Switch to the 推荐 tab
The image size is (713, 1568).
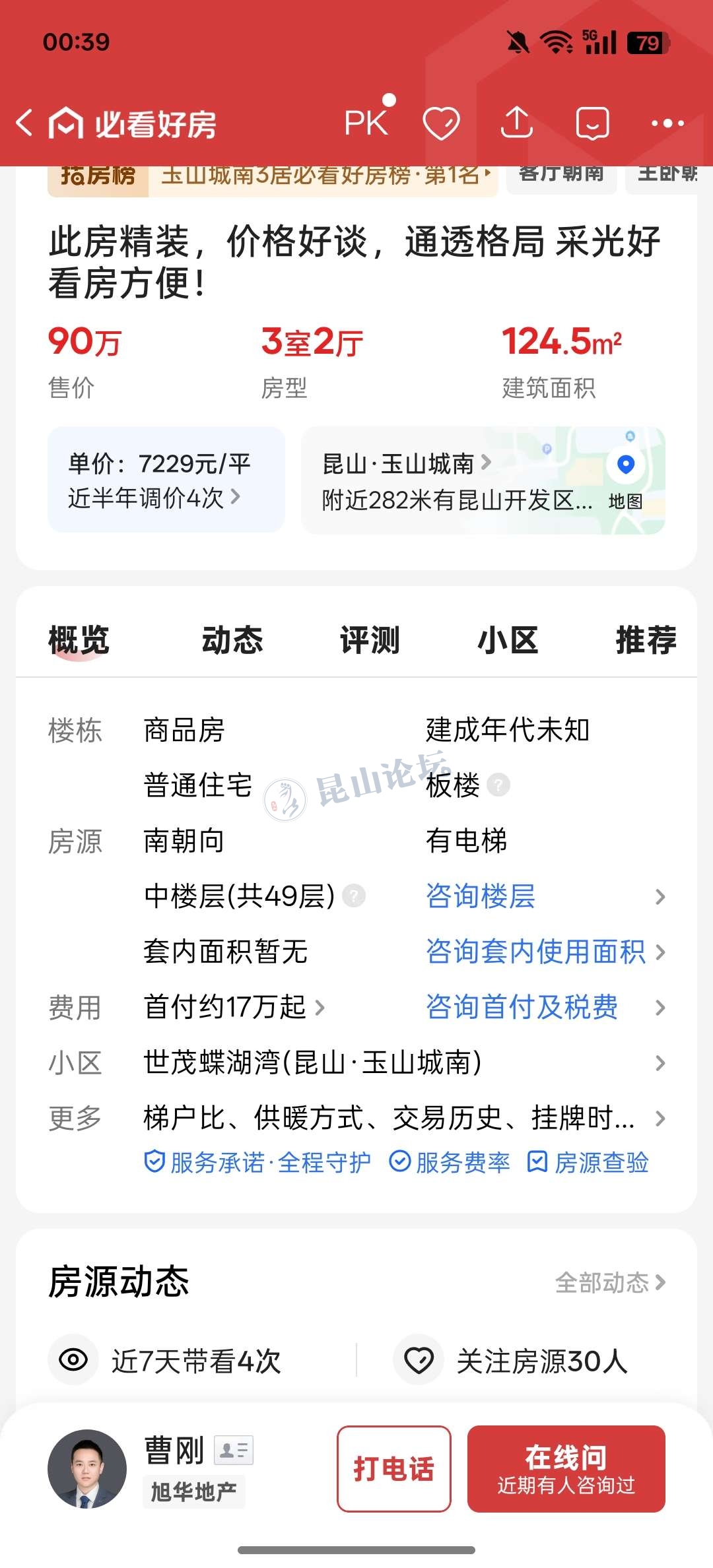646,640
